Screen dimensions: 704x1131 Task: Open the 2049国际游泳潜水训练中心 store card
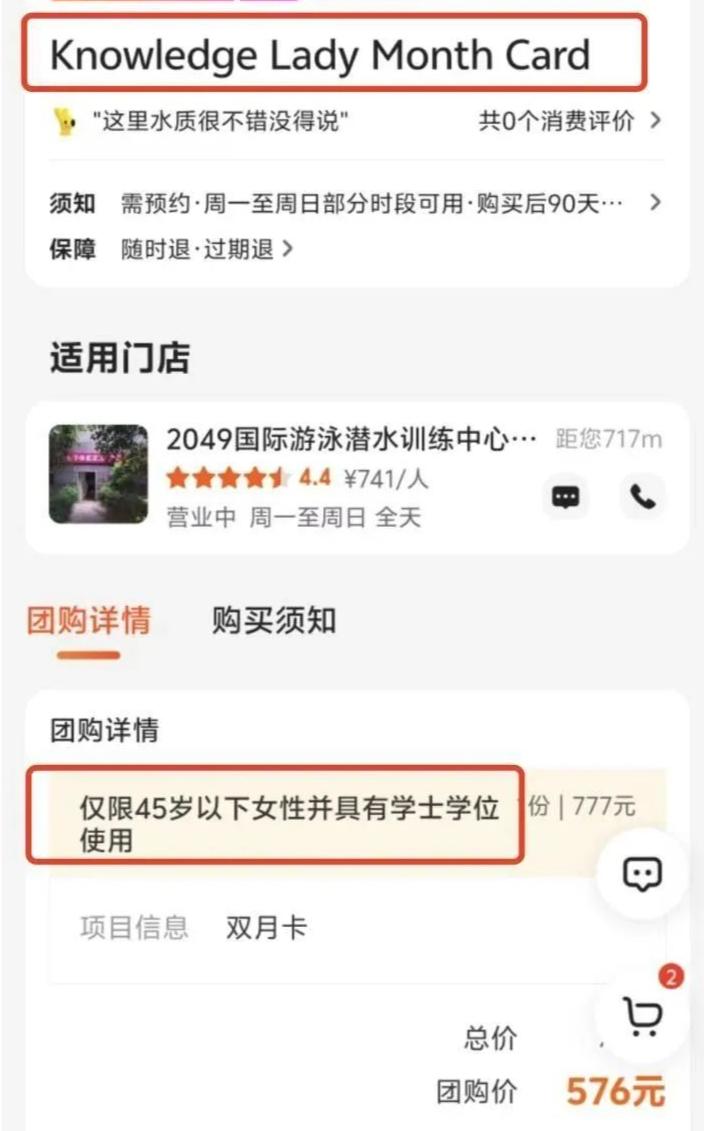pyautogui.click(x=350, y=440)
